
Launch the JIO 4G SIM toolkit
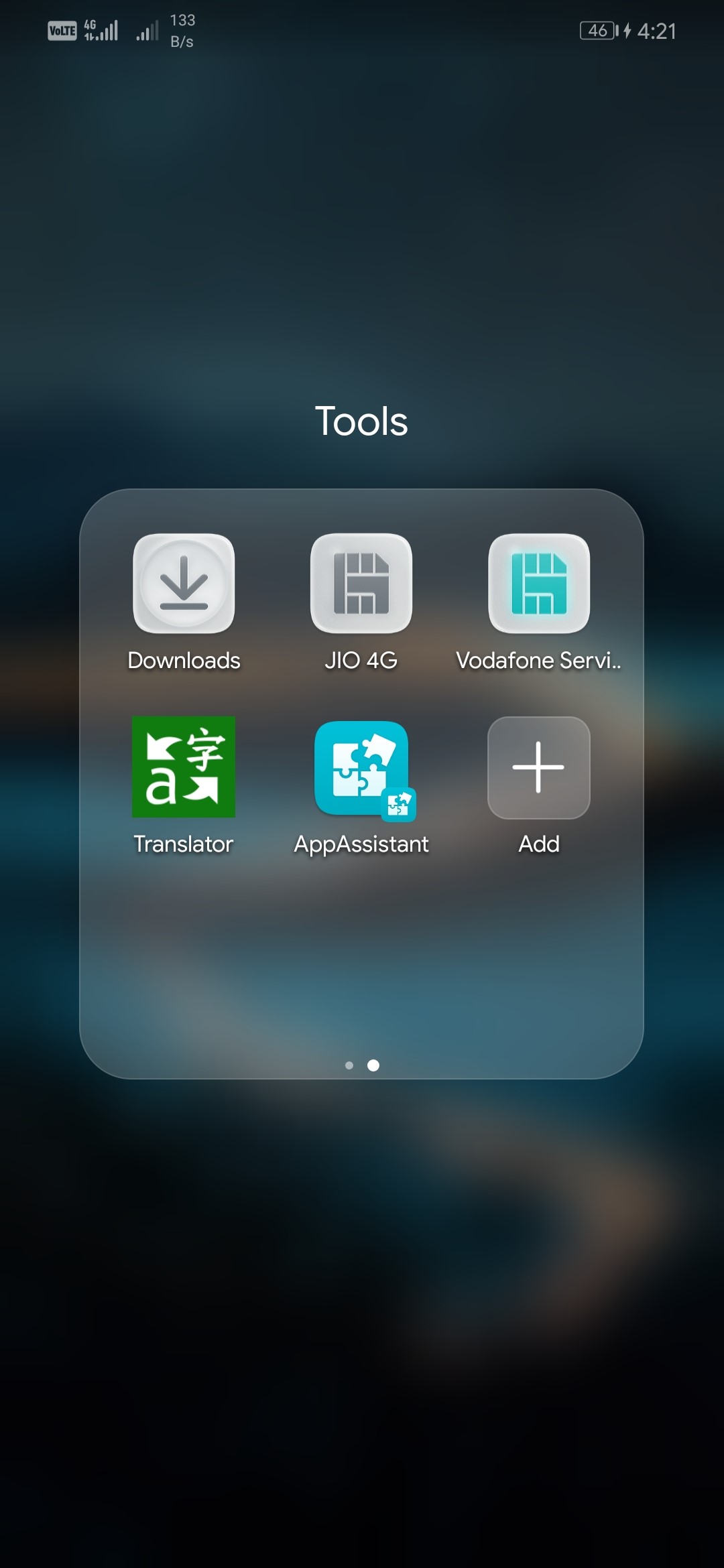pos(361,584)
